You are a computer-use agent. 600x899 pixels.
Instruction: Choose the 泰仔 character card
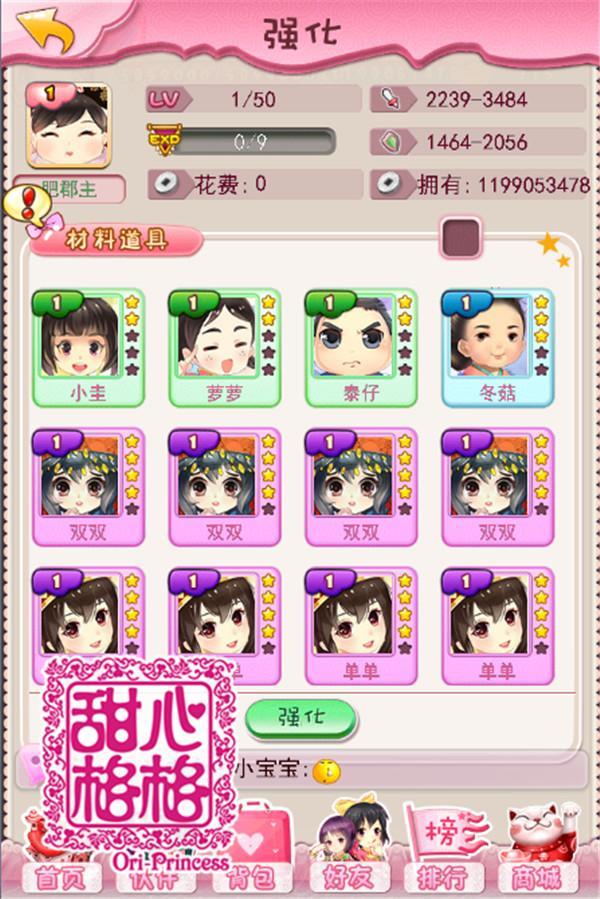click(360, 347)
